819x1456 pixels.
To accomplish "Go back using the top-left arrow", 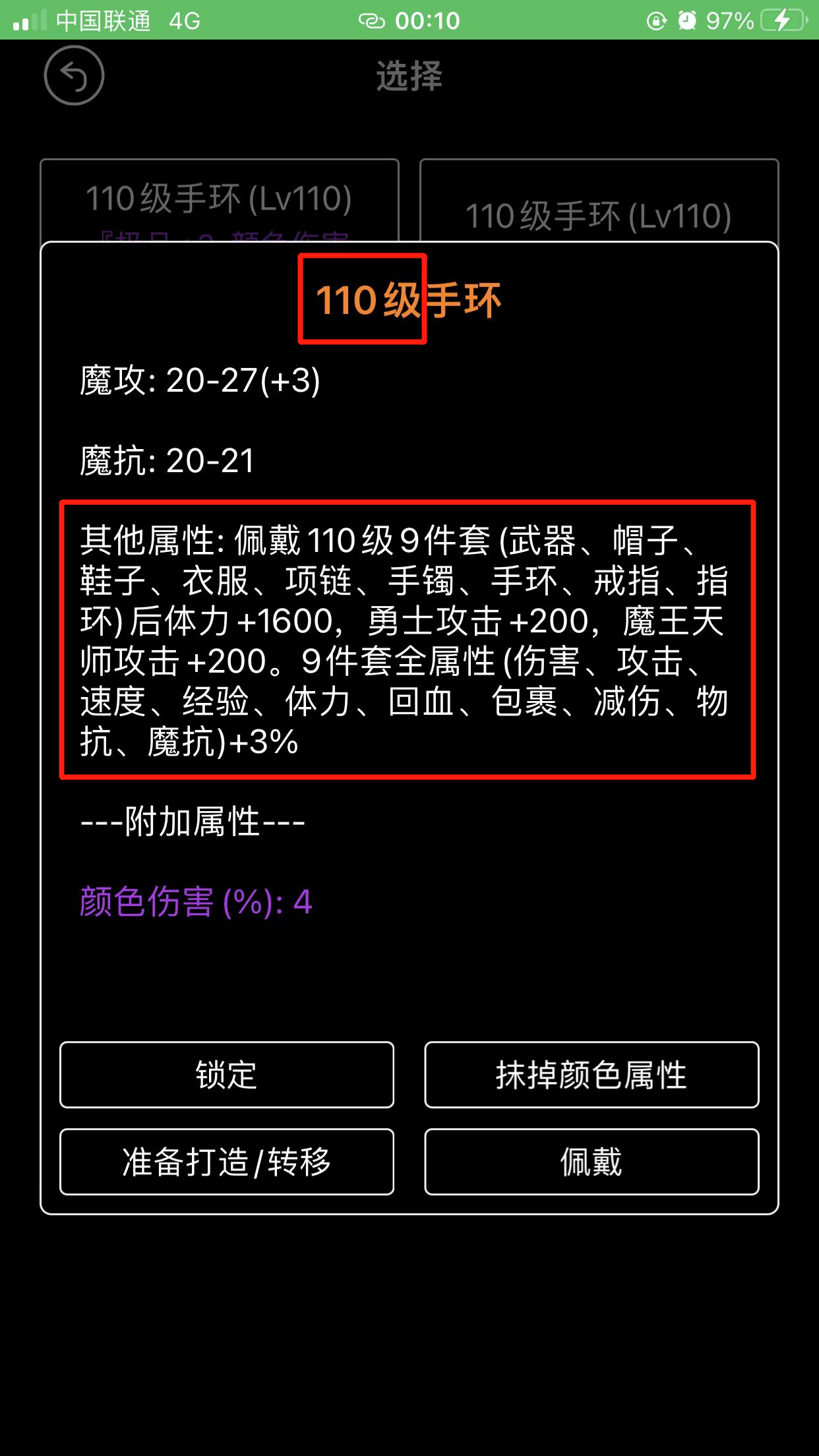I will [x=74, y=76].
